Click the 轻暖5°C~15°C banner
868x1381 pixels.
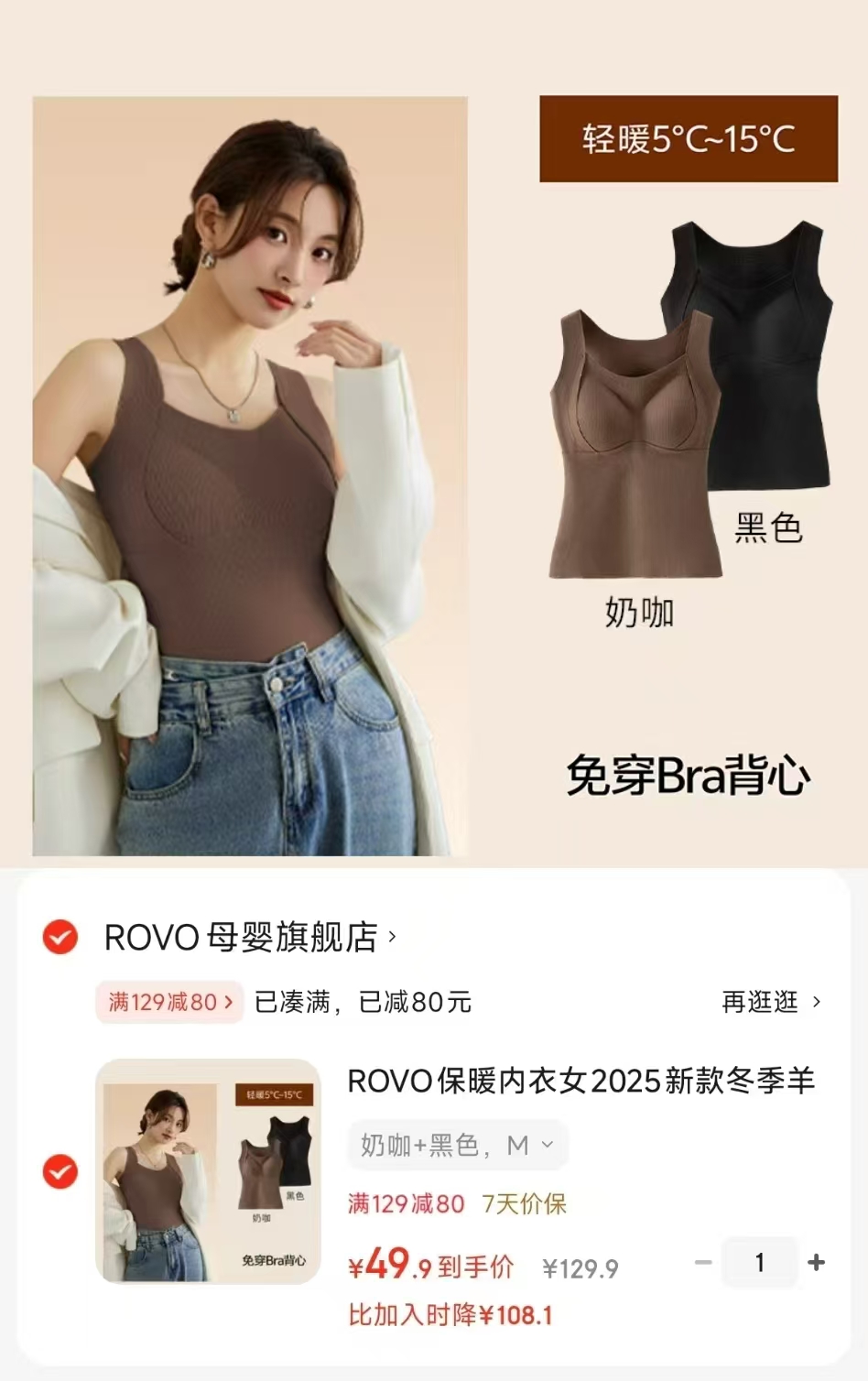(688, 139)
